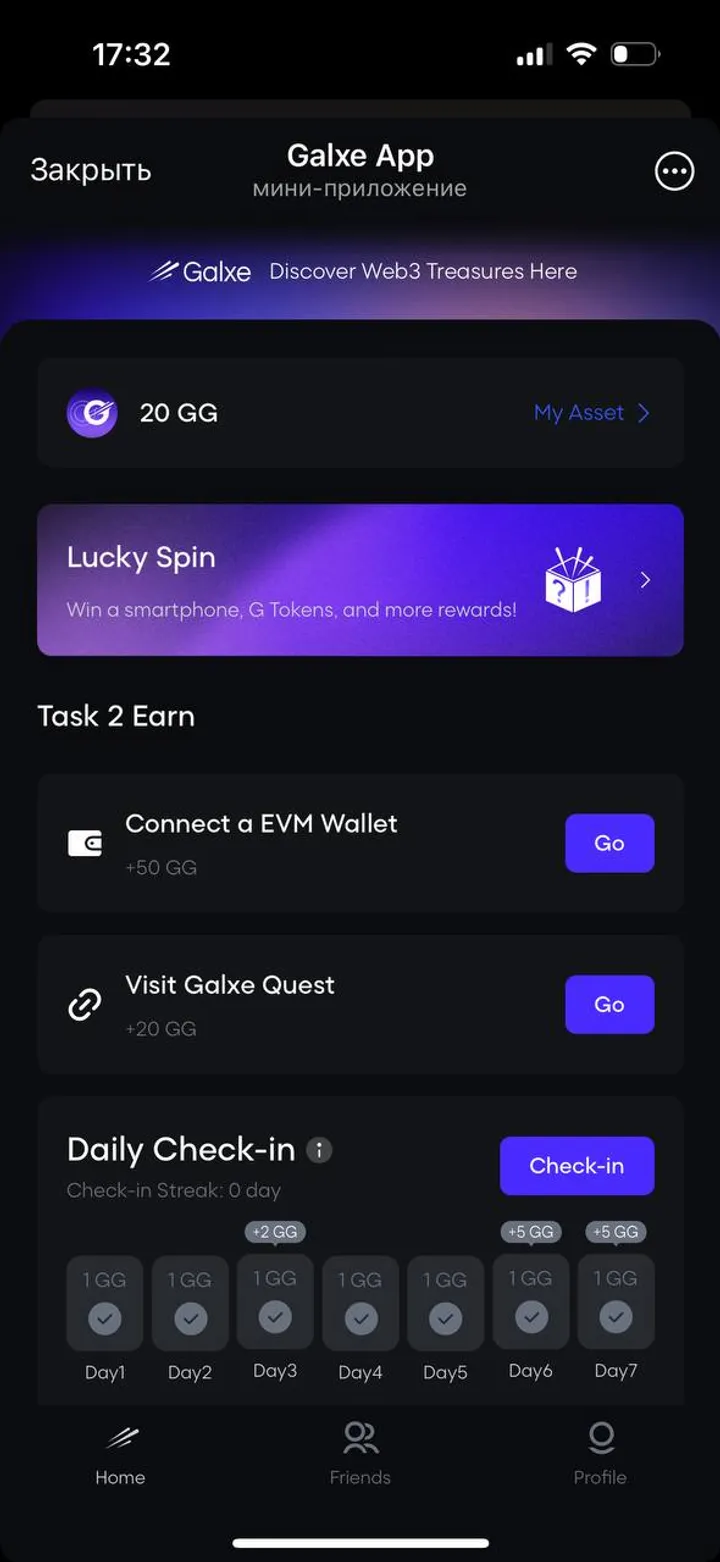Open the info icon next to Daily Check-in
This screenshot has height=1562, width=720.
317,1150
